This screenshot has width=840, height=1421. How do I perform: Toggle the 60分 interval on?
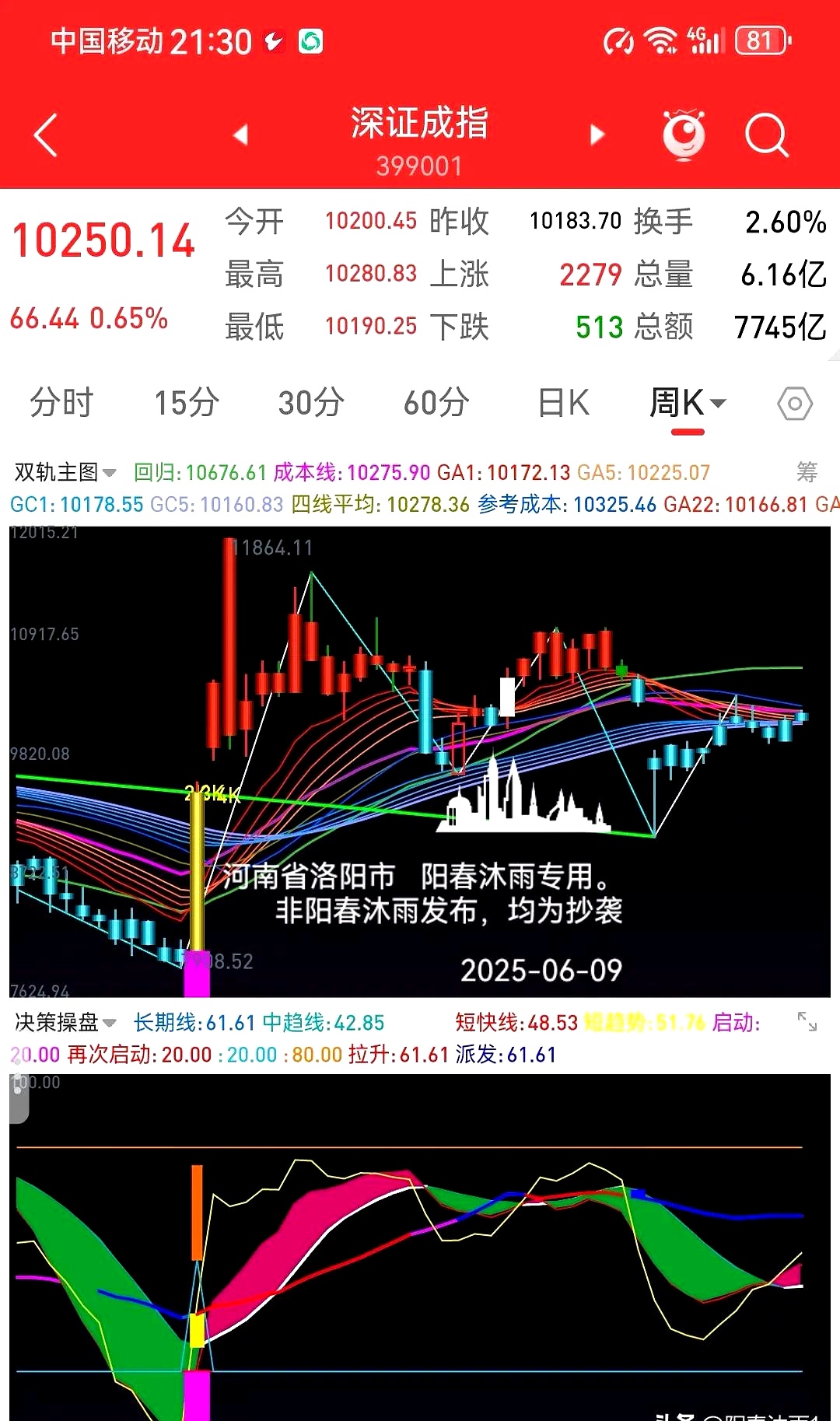click(436, 403)
